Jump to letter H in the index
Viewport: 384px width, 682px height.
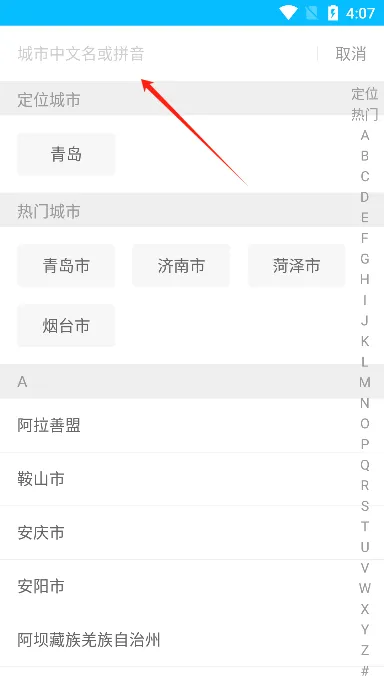point(365,279)
